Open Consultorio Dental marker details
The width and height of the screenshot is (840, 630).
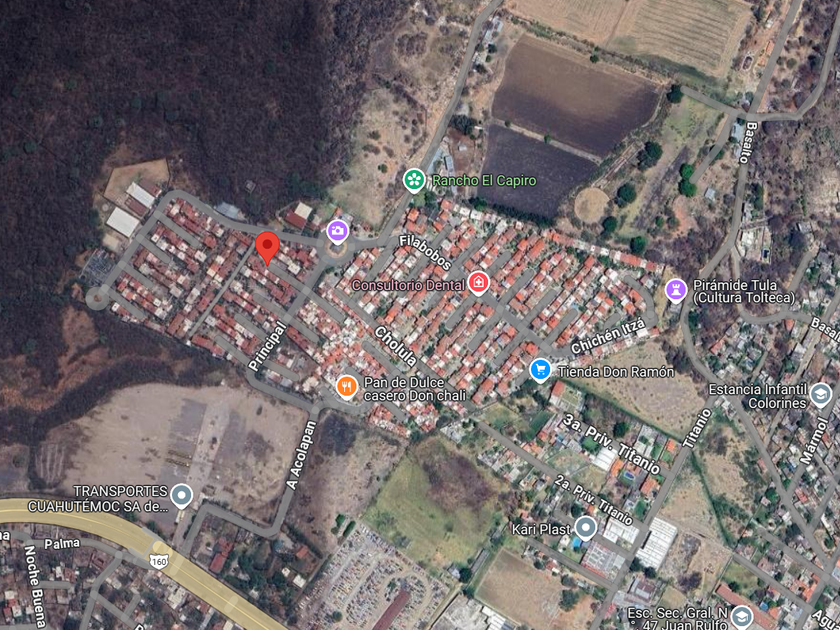[478, 283]
